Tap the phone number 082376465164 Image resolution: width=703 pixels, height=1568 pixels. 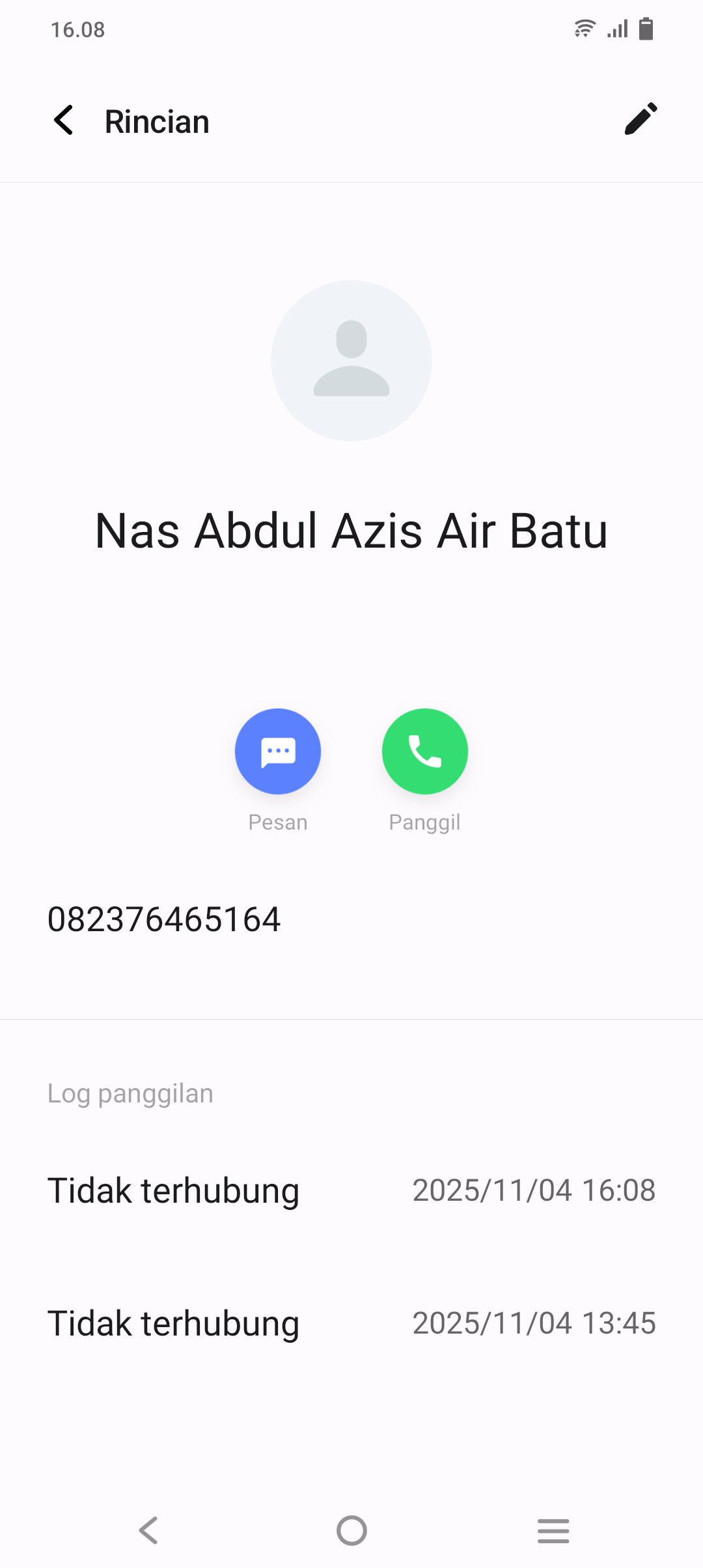tap(165, 918)
